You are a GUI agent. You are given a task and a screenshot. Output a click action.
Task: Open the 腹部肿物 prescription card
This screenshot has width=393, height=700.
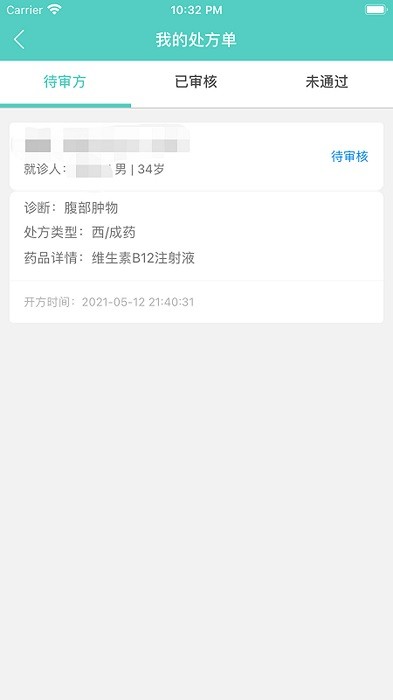[196, 222]
